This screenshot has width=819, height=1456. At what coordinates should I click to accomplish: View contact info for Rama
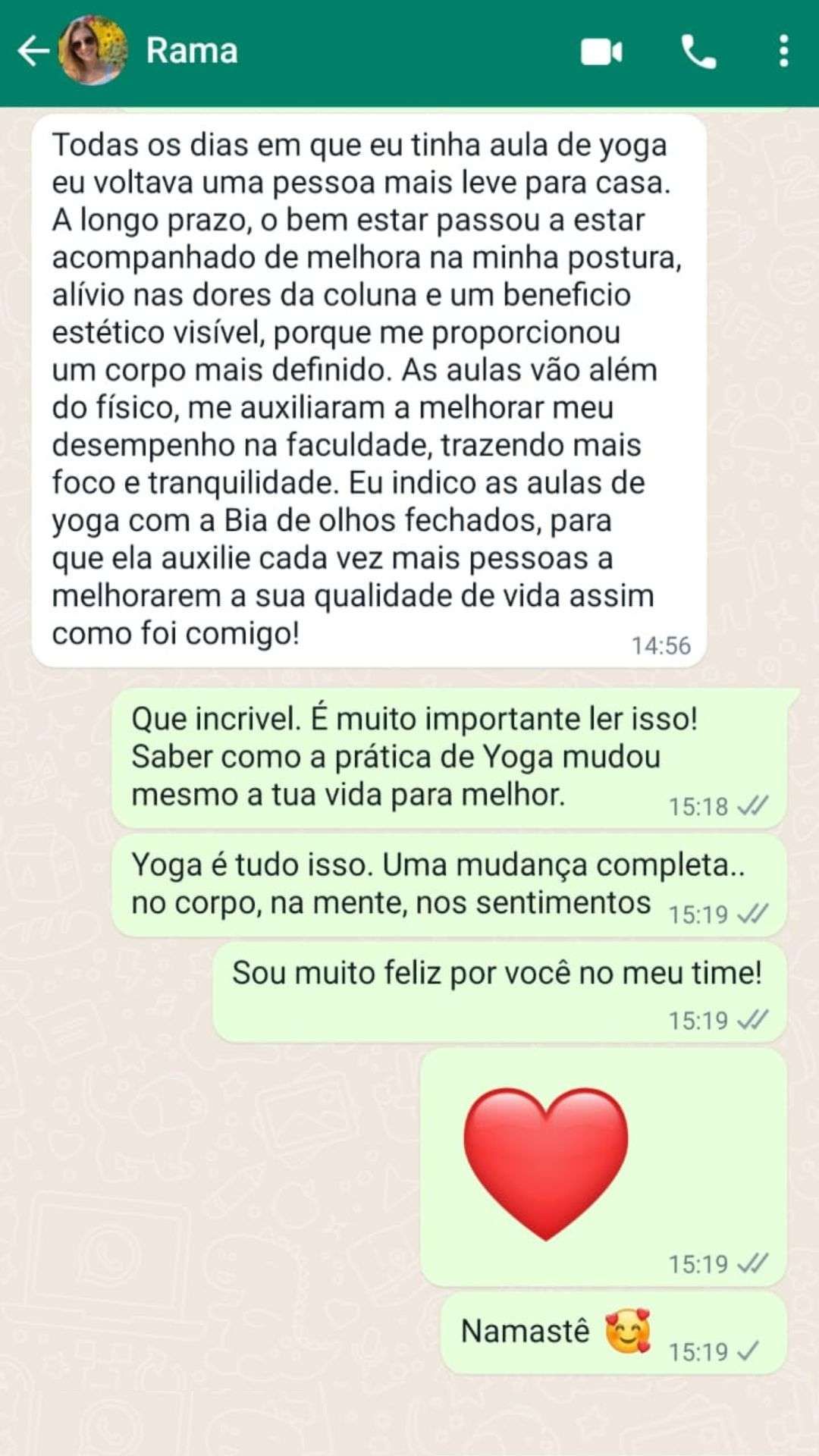pos(192,52)
